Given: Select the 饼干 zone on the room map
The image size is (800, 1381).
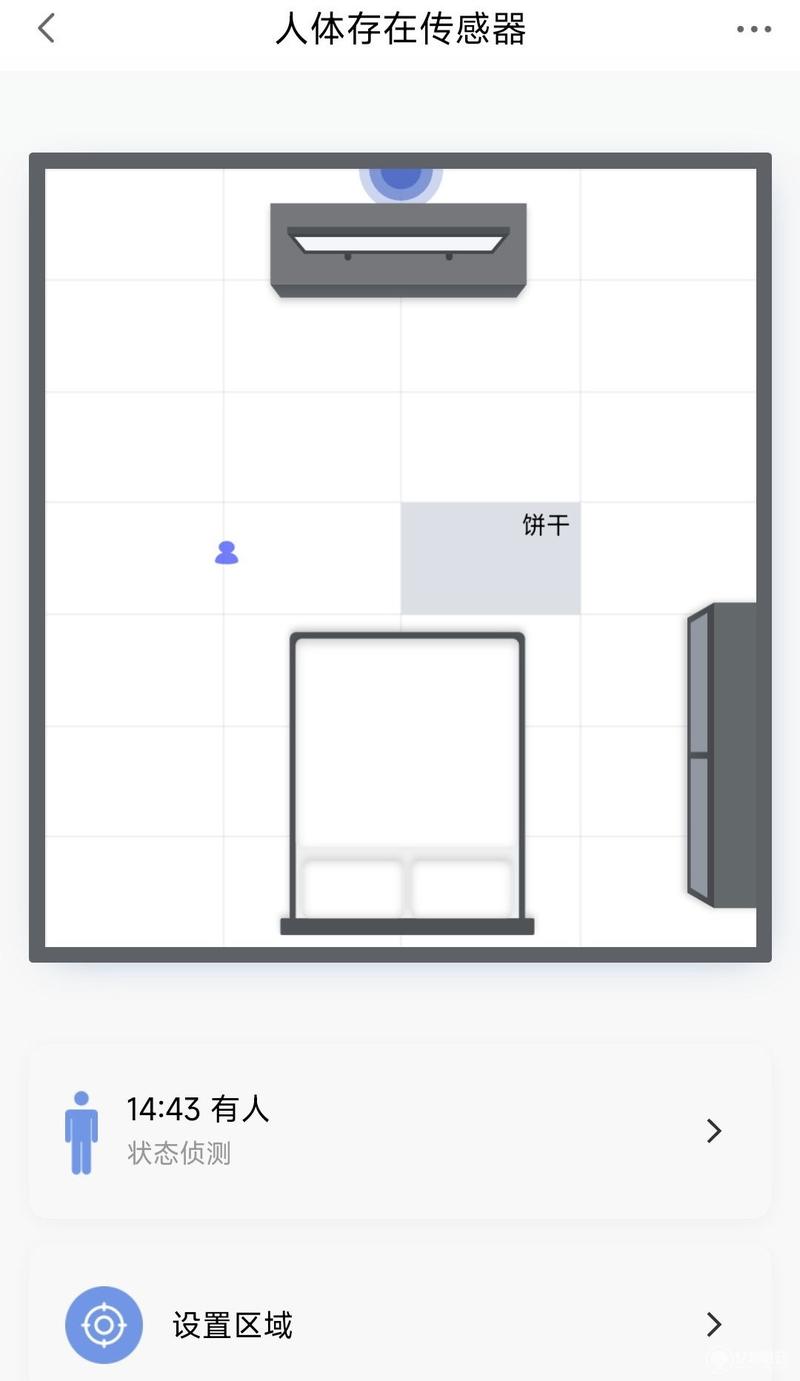Looking at the screenshot, I should (490, 558).
